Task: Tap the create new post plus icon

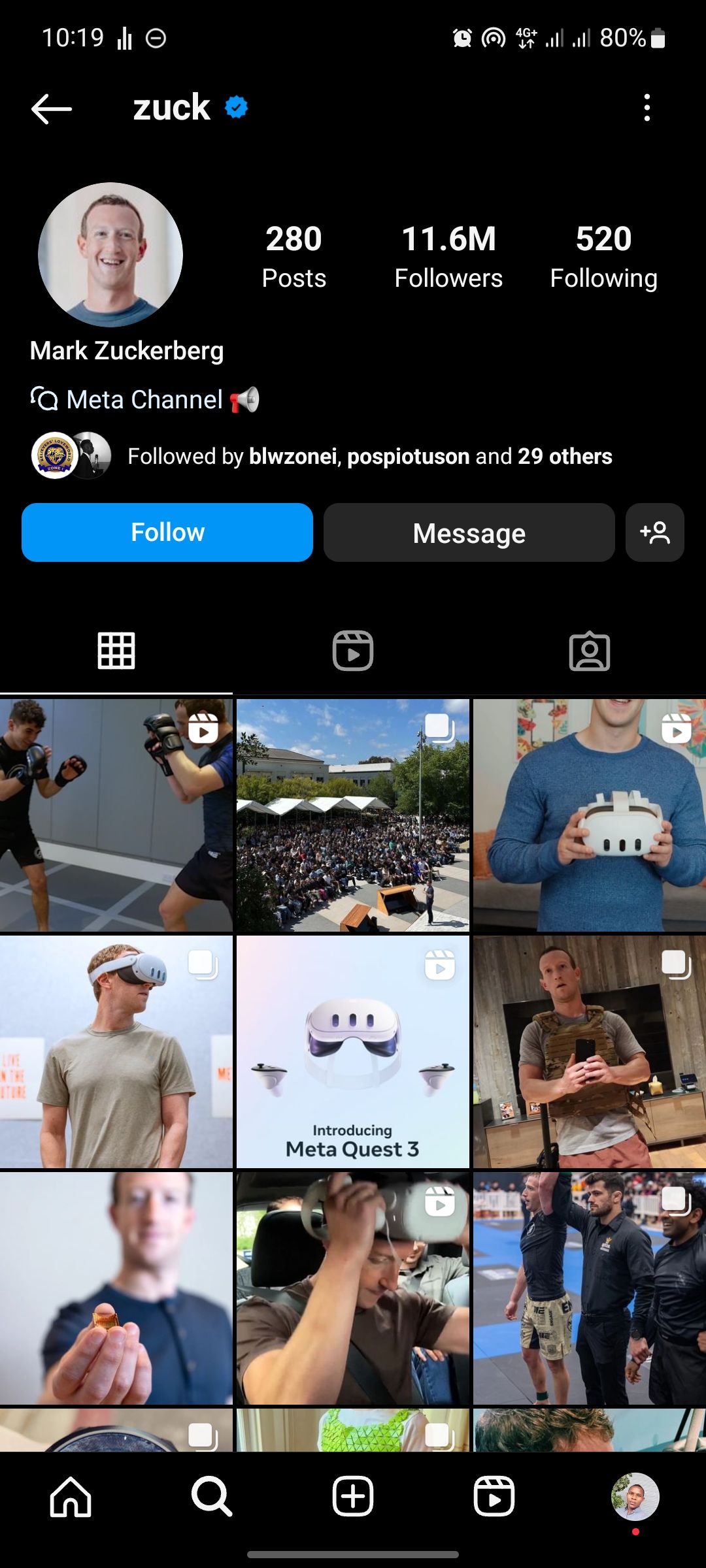Action: coord(352,1496)
